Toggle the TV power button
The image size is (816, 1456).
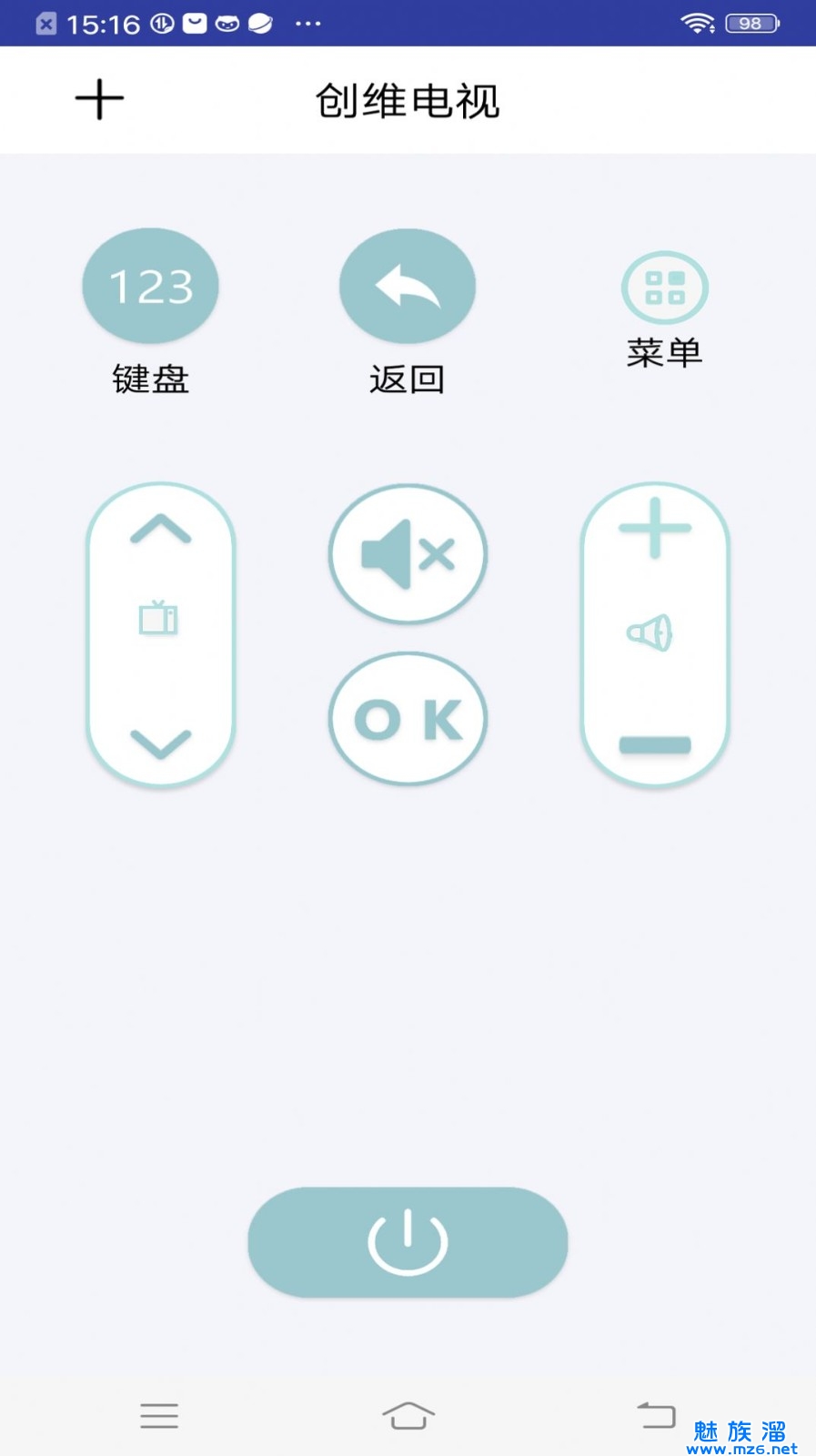(x=408, y=1241)
